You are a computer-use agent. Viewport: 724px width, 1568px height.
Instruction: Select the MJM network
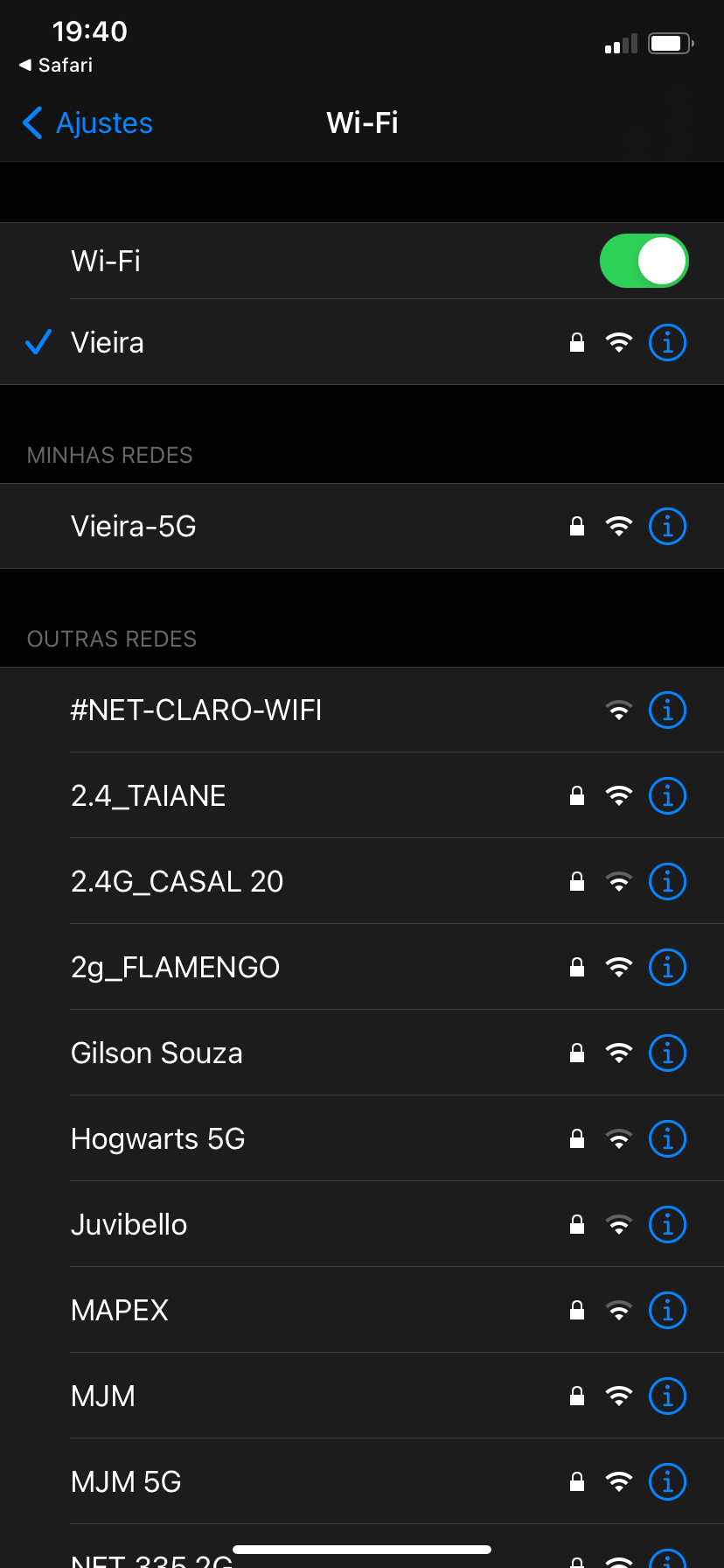click(x=103, y=1396)
